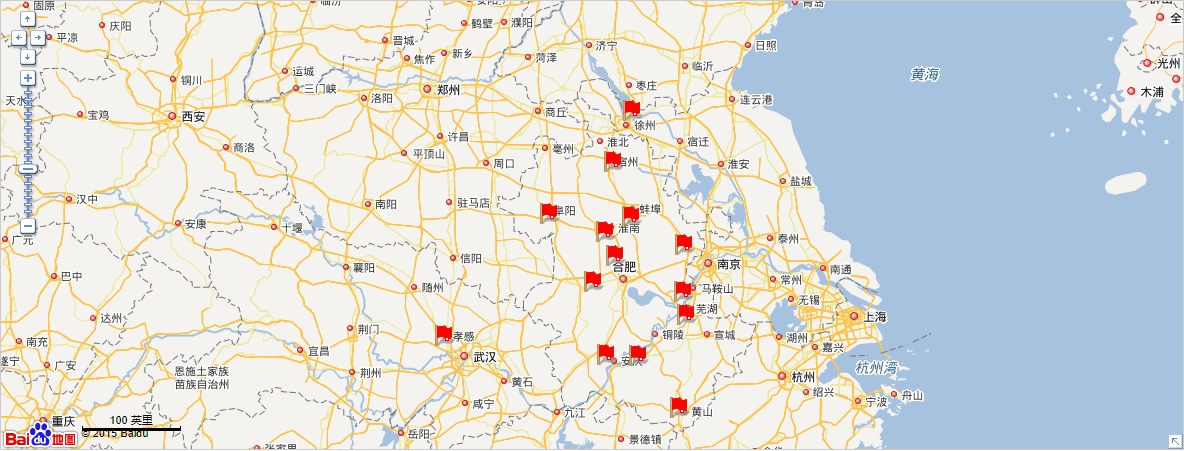1184x451 pixels.
Task: Pan the map downward
Action: (x=28, y=55)
